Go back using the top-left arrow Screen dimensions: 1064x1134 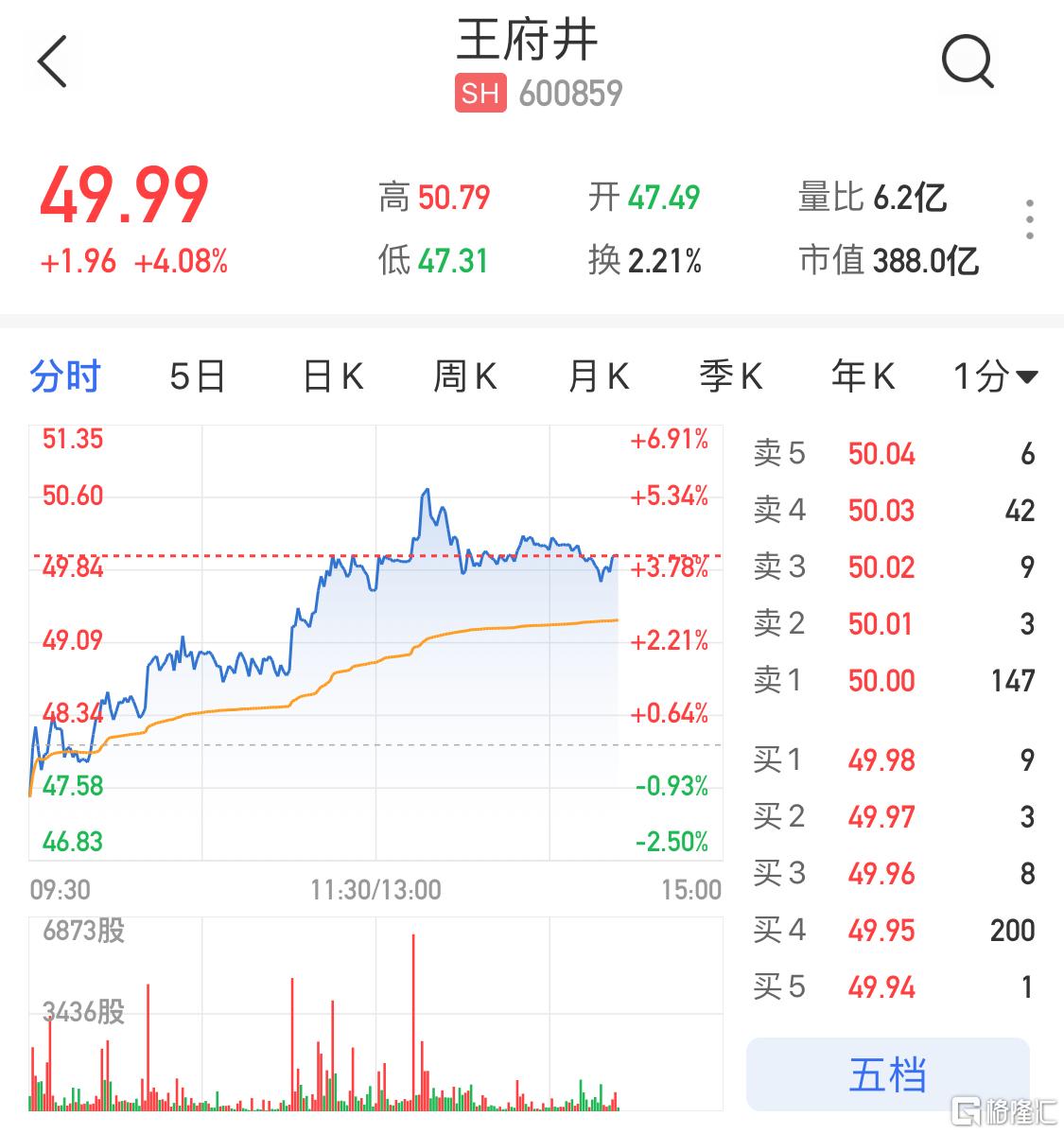tap(53, 62)
